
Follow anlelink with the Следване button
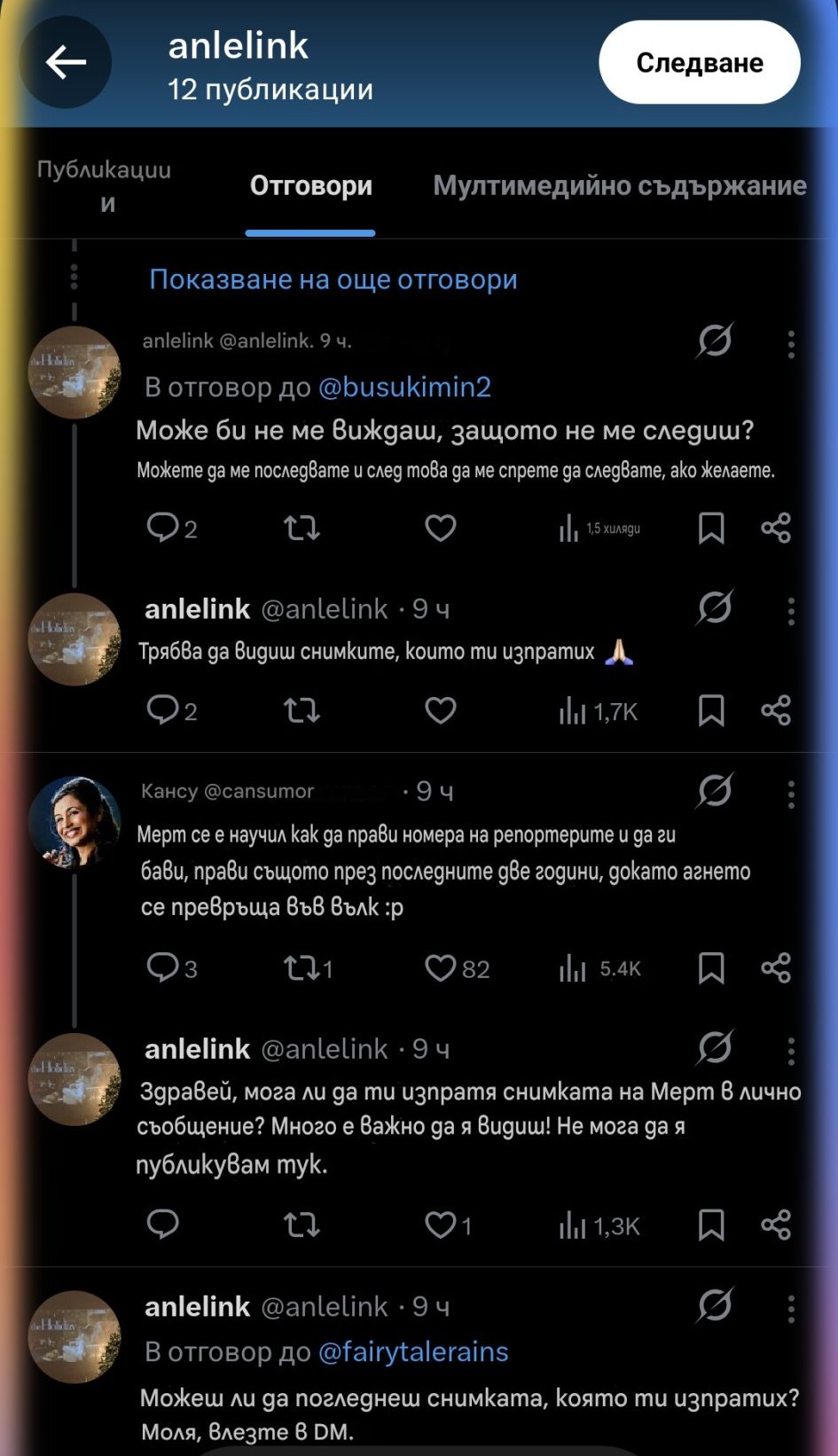pyautogui.click(x=699, y=62)
